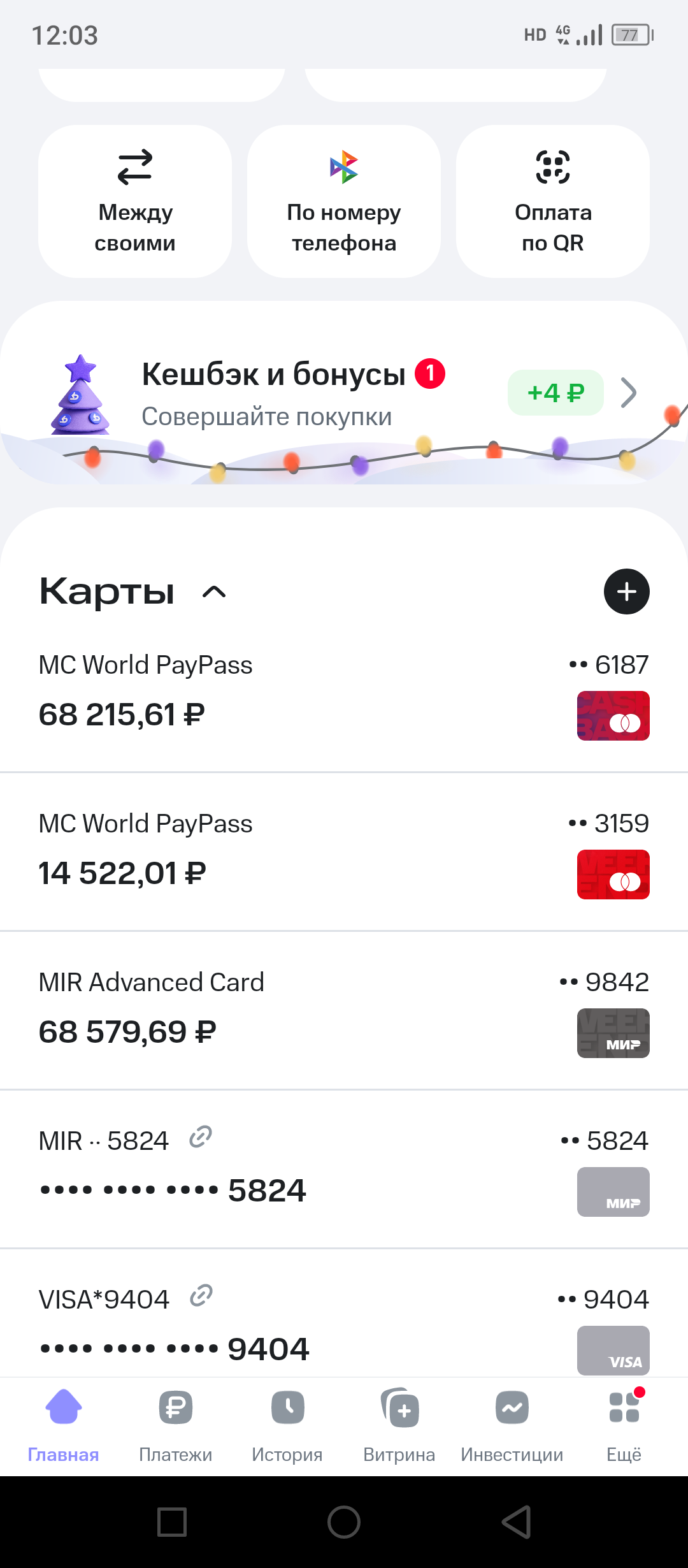
Task: Open the Кешбэк и бонусы banner
Action: [x=344, y=393]
